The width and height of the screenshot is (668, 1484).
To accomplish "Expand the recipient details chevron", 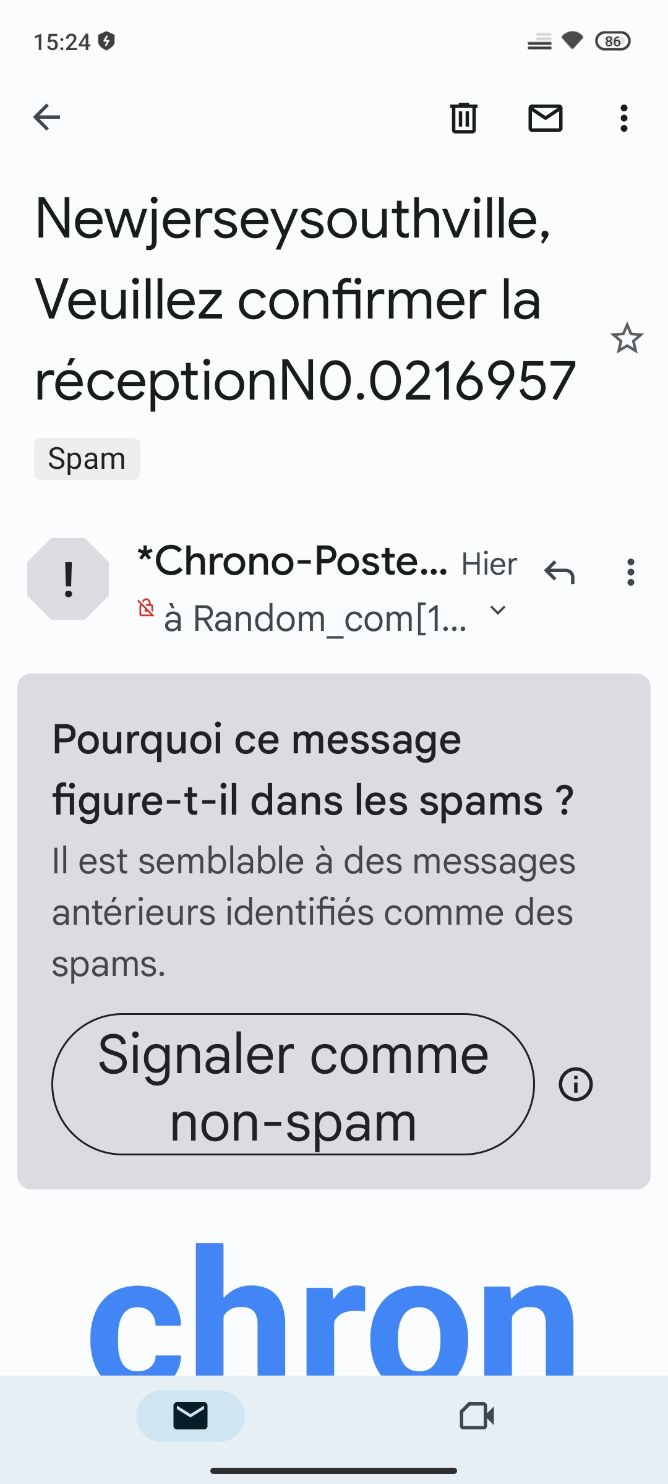I will 497,611.
